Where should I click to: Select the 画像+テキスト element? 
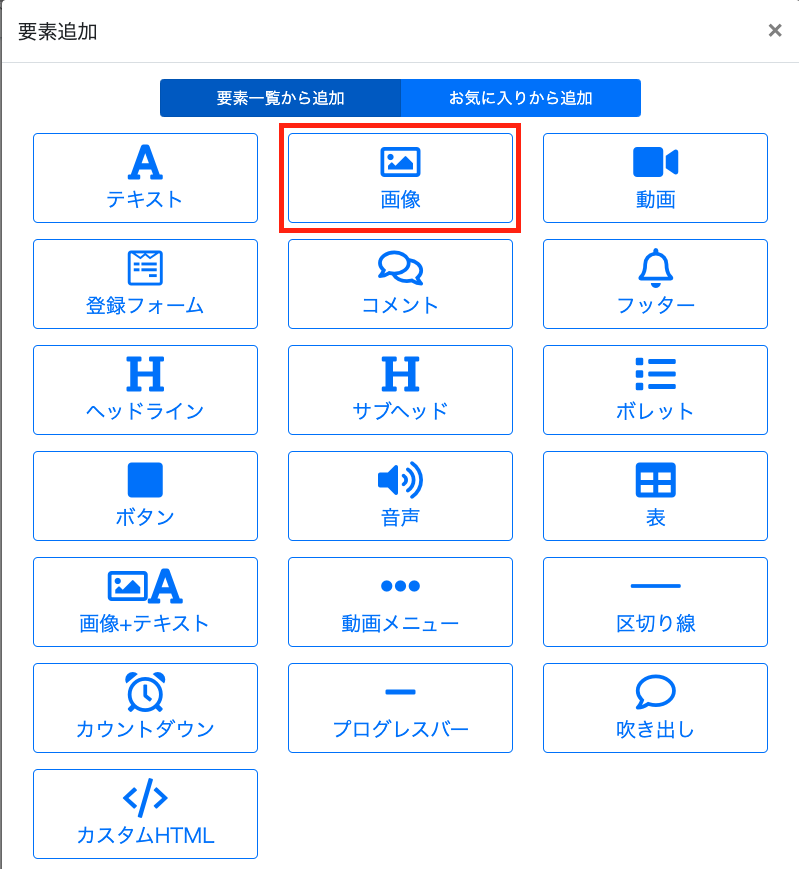[145, 602]
